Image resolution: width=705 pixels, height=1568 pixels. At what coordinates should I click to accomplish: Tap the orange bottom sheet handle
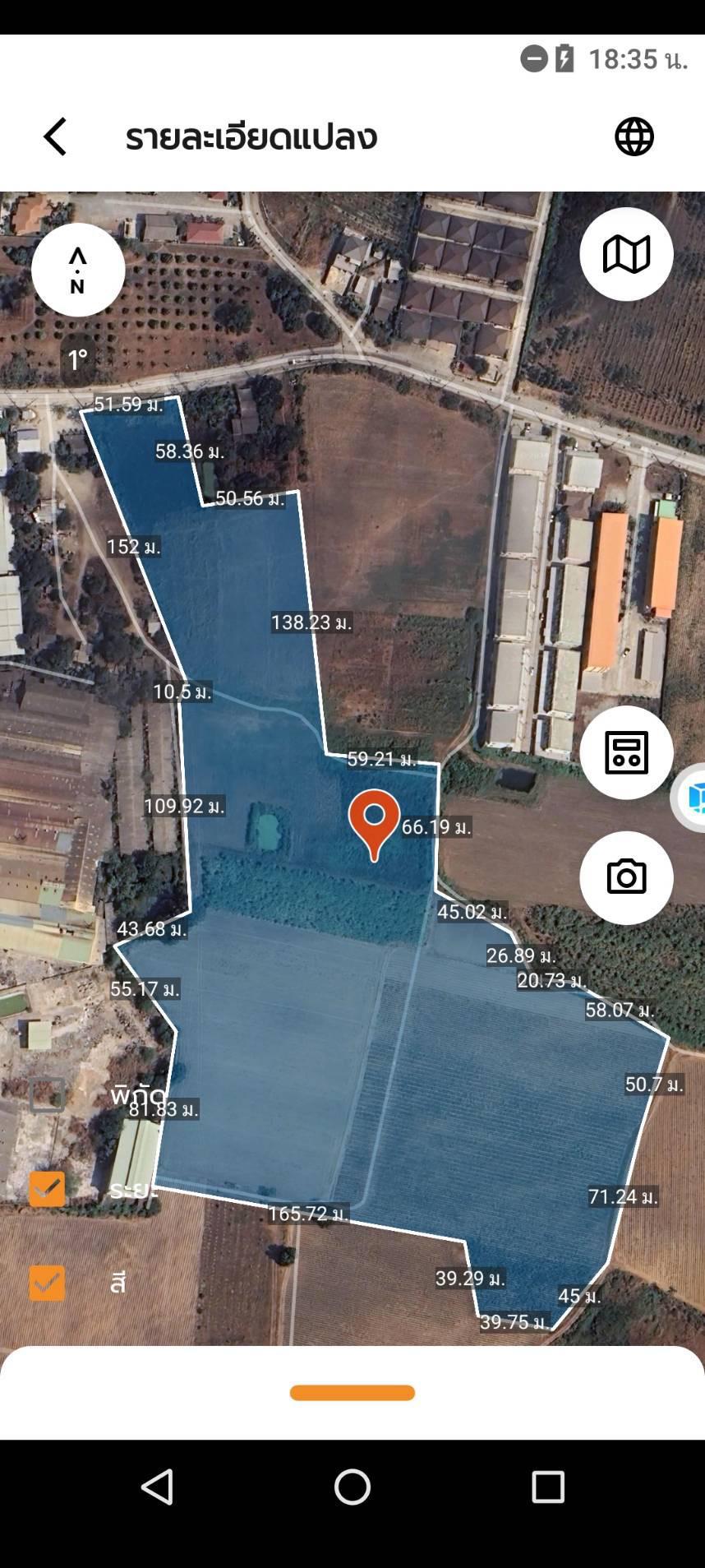coord(352,1393)
